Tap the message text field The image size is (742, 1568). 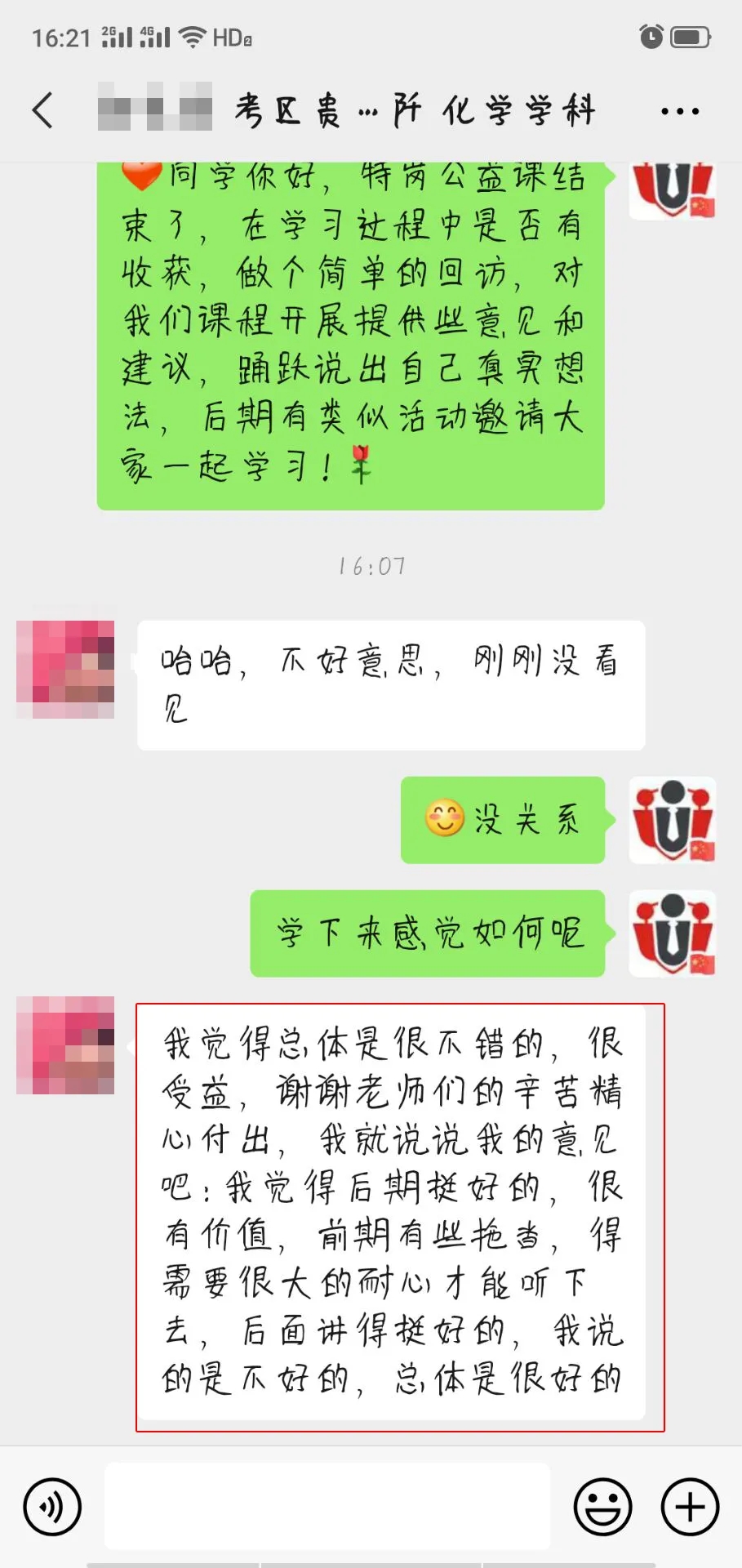click(327, 1507)
